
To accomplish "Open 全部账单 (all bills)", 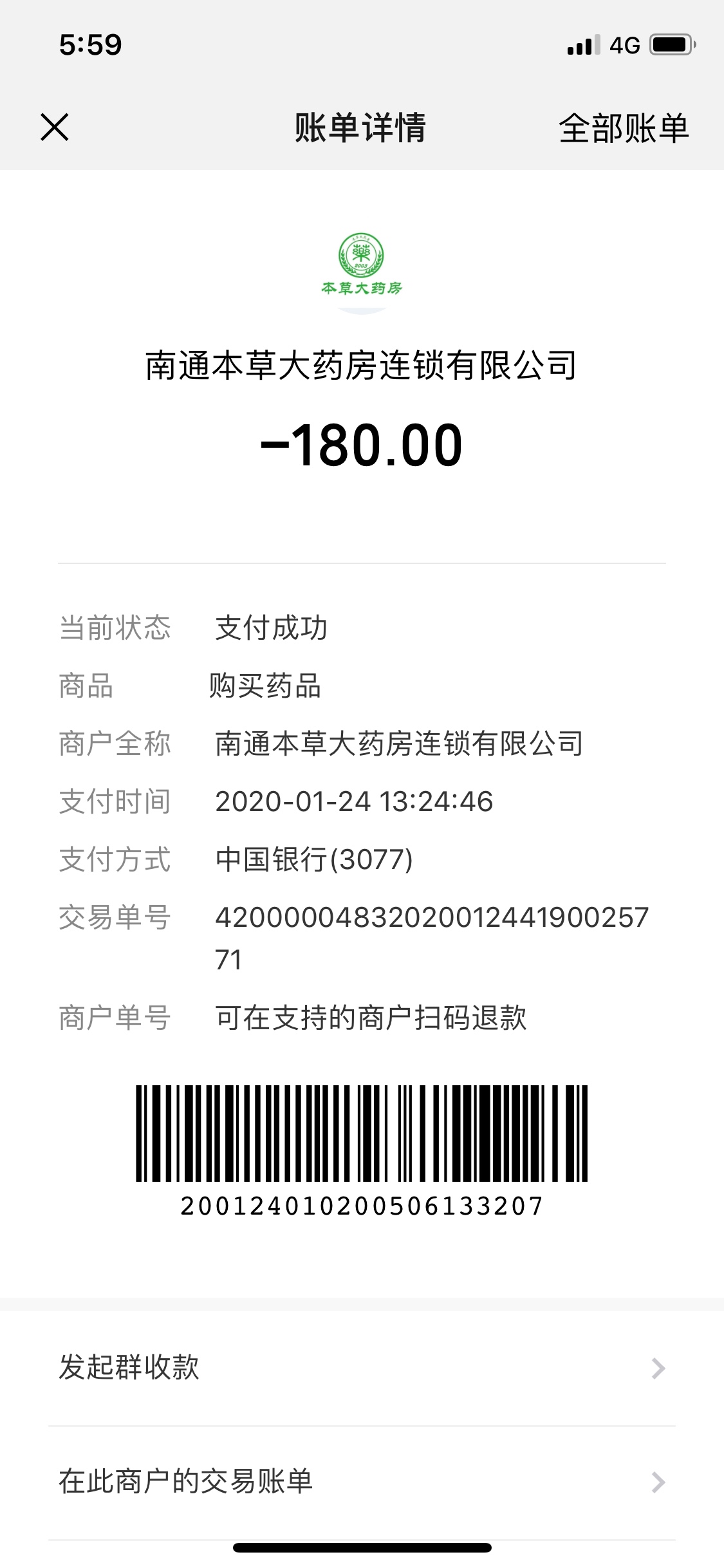I will click(624, 128).
